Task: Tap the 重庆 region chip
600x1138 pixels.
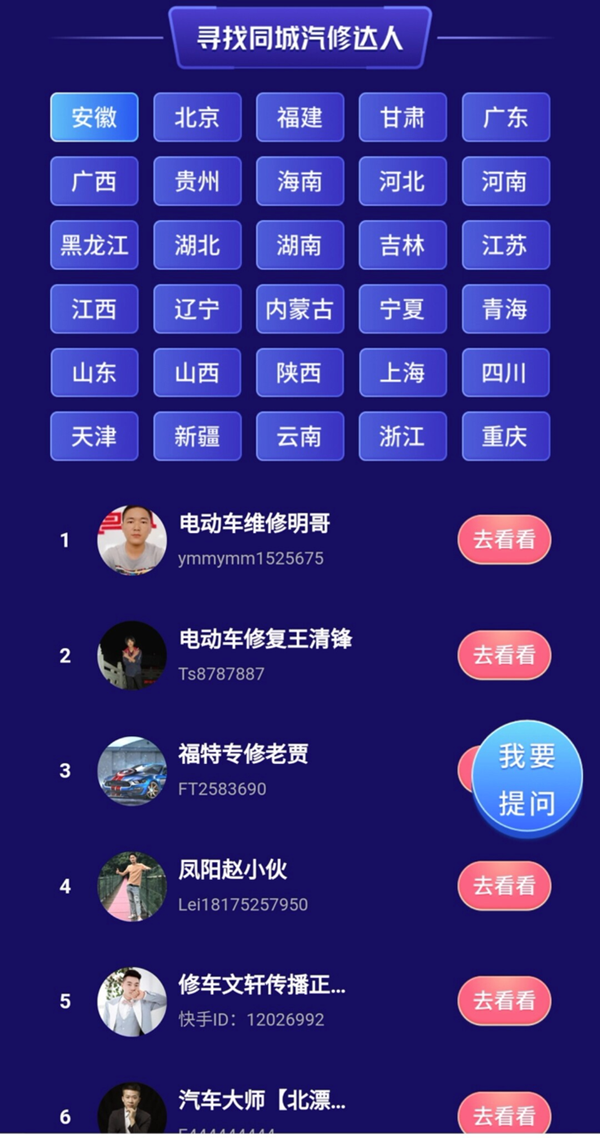Action: click(x=505, y=437)
